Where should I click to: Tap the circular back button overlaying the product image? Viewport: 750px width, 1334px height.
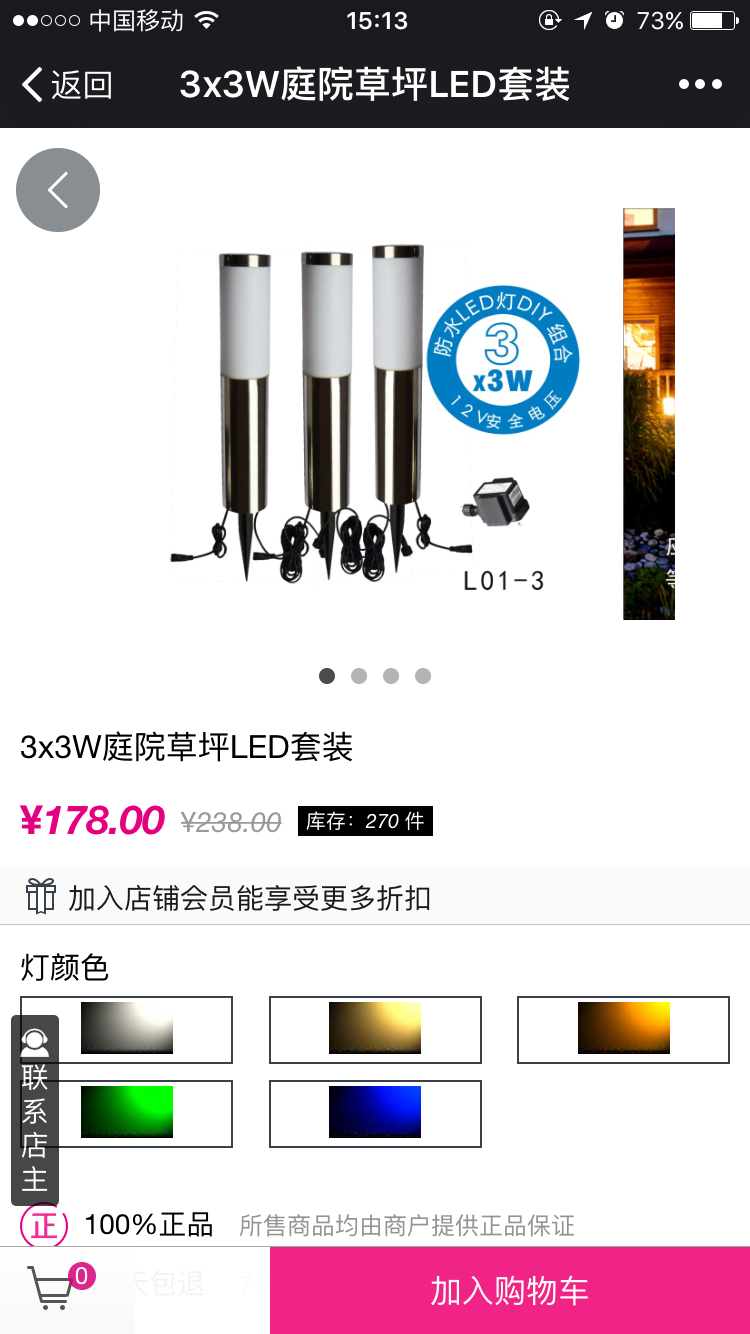point(57,189)
